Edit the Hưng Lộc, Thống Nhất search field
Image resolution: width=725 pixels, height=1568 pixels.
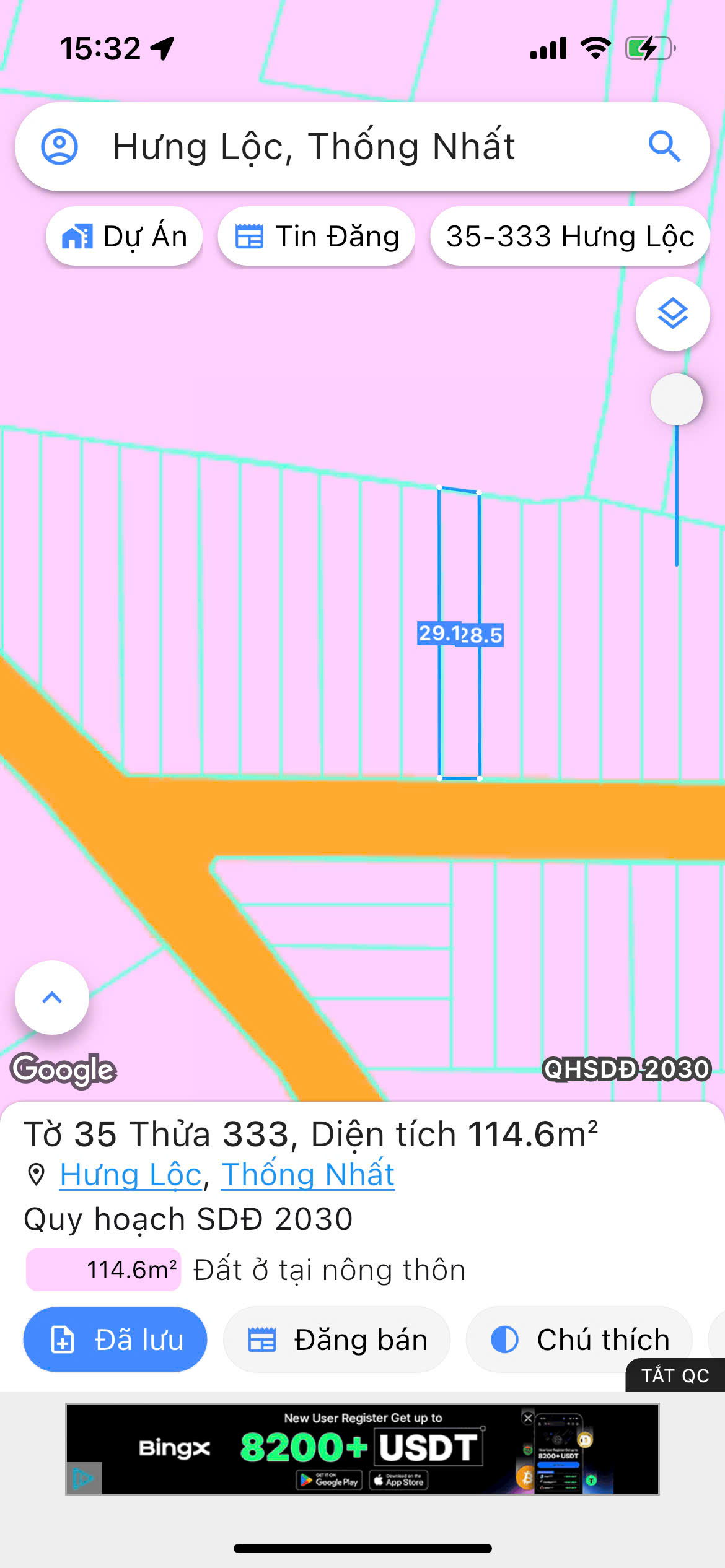click(347, 147)
